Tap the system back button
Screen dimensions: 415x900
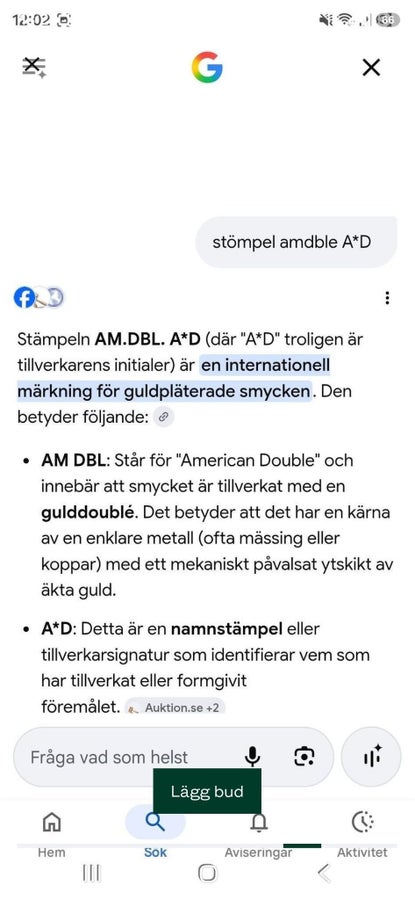pos(324,873)
